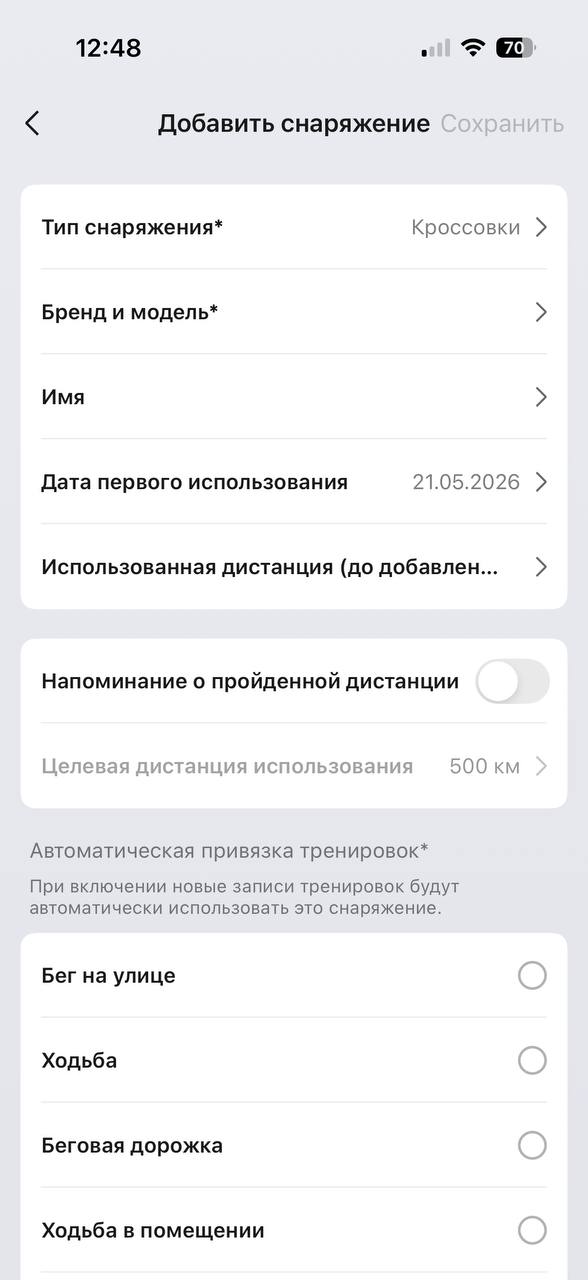This screenshot has width=588, height=1280.
Task: Open the Тип снаряжения row
Action: pyautogui.click(x=294, y=227)
